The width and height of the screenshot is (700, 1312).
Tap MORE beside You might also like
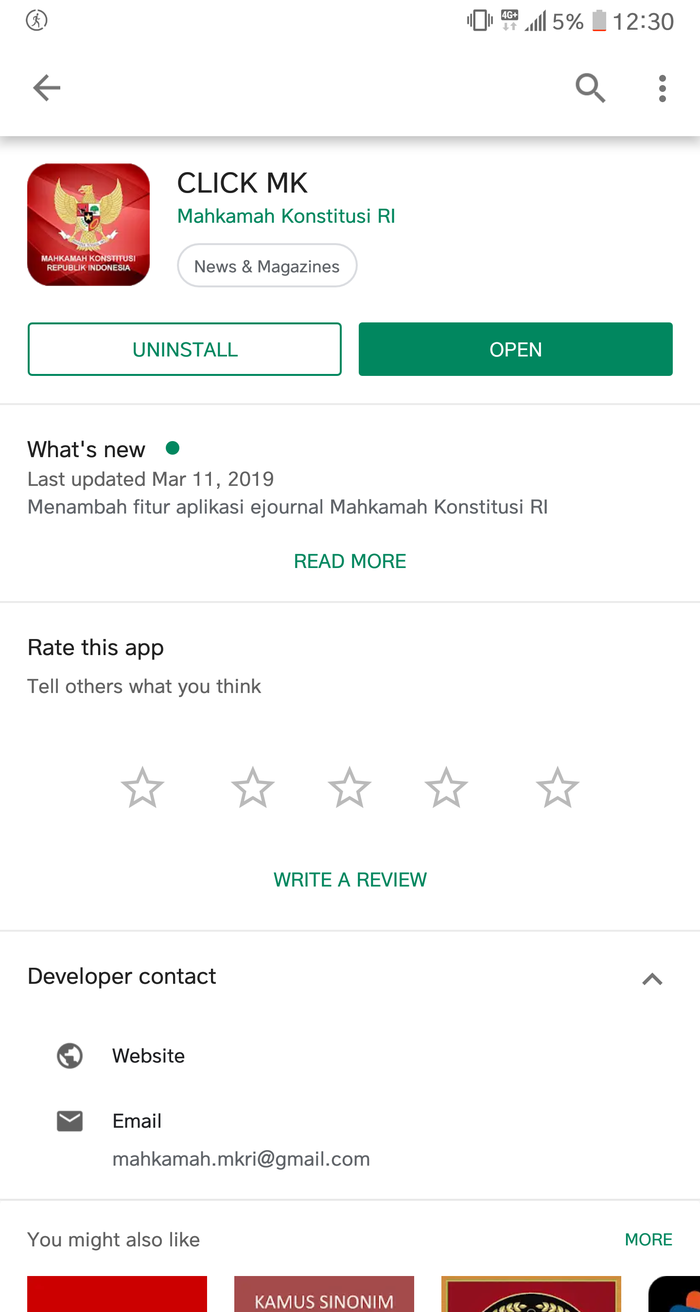click(x=648, y=1239)
